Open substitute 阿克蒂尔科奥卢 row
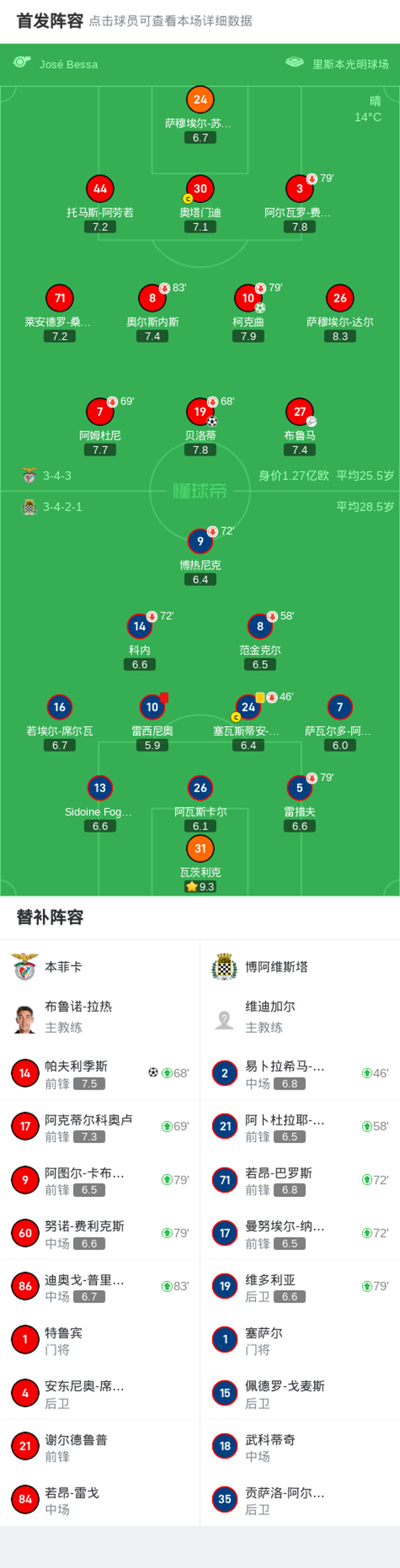This screenshot has width=400, height=1568. point(100,1126)
